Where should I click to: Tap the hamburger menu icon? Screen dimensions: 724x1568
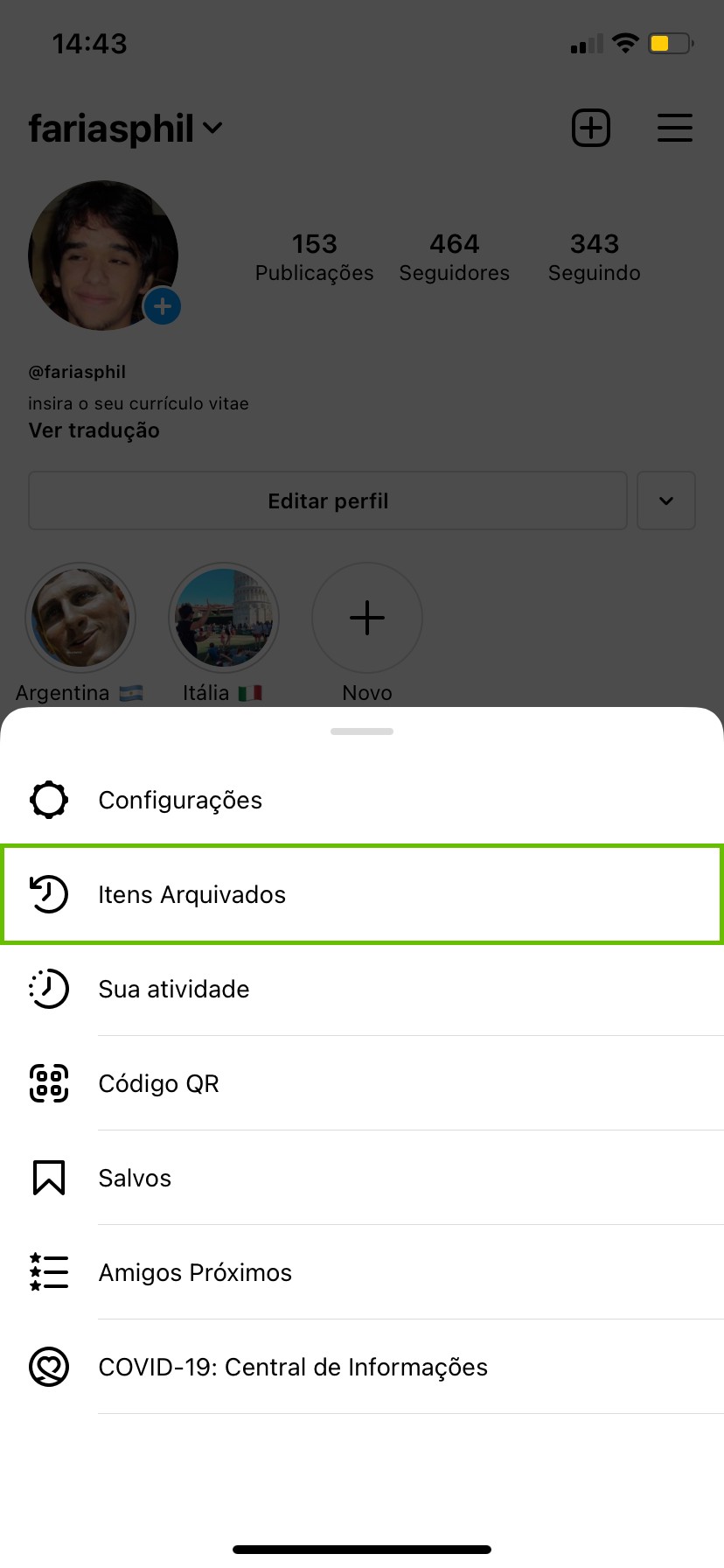pyautogui.click(x=674, y=129)
